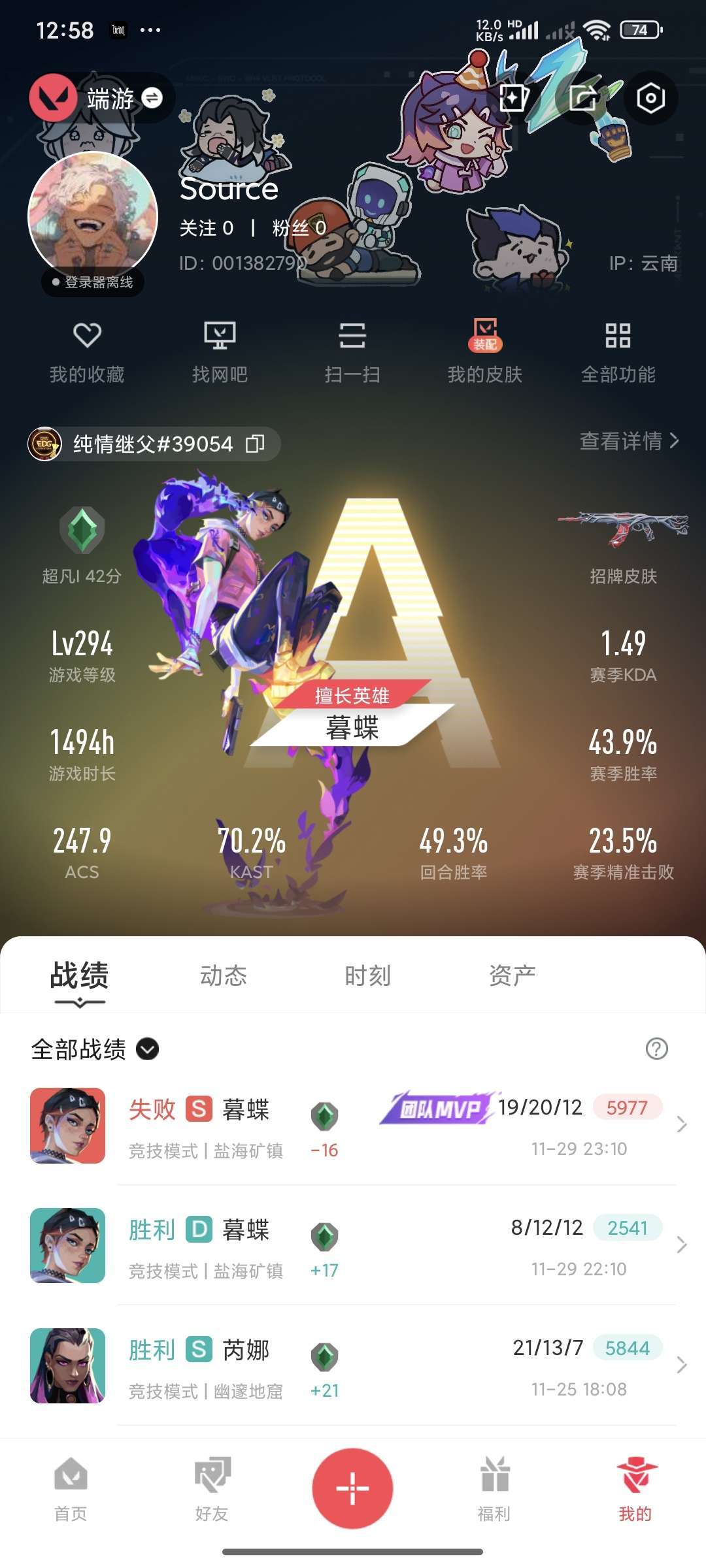Expand the 全部战绩 filter dropdown
Screen dimensions: 706x1568
pos(148,1049)
